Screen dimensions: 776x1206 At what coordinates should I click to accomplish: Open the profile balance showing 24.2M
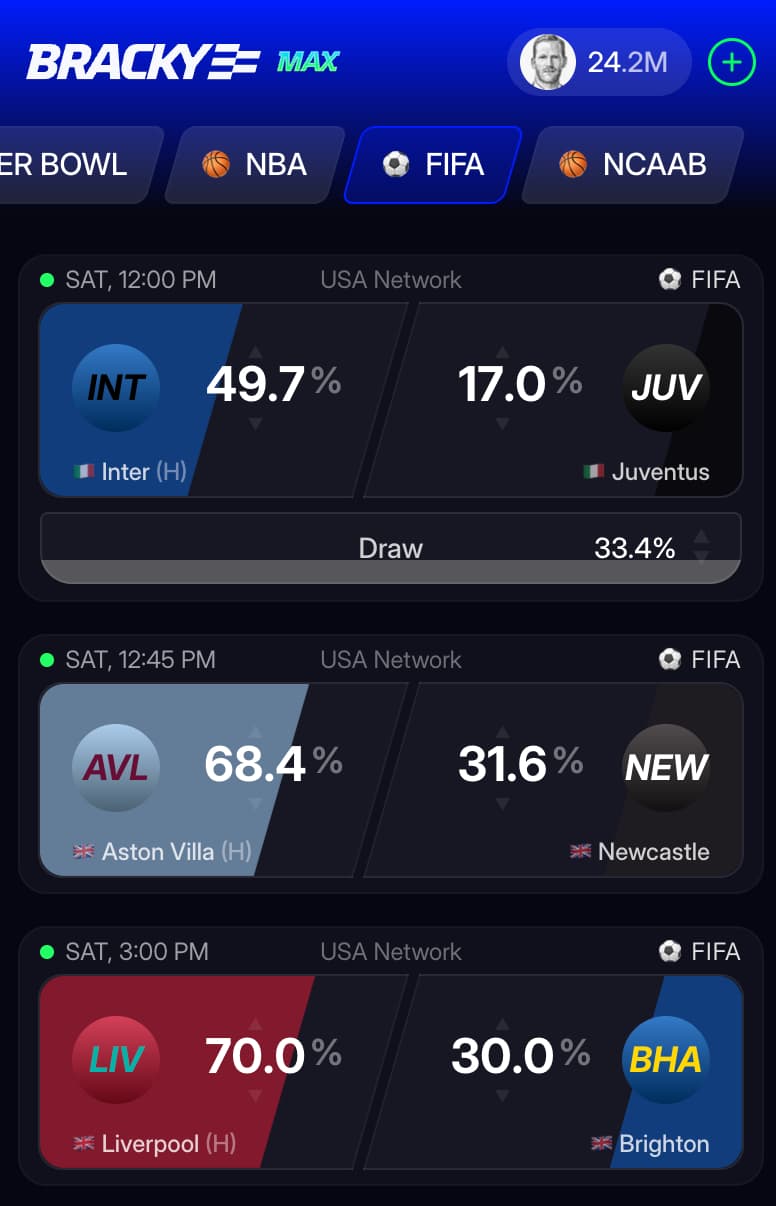tap(599, 63)
